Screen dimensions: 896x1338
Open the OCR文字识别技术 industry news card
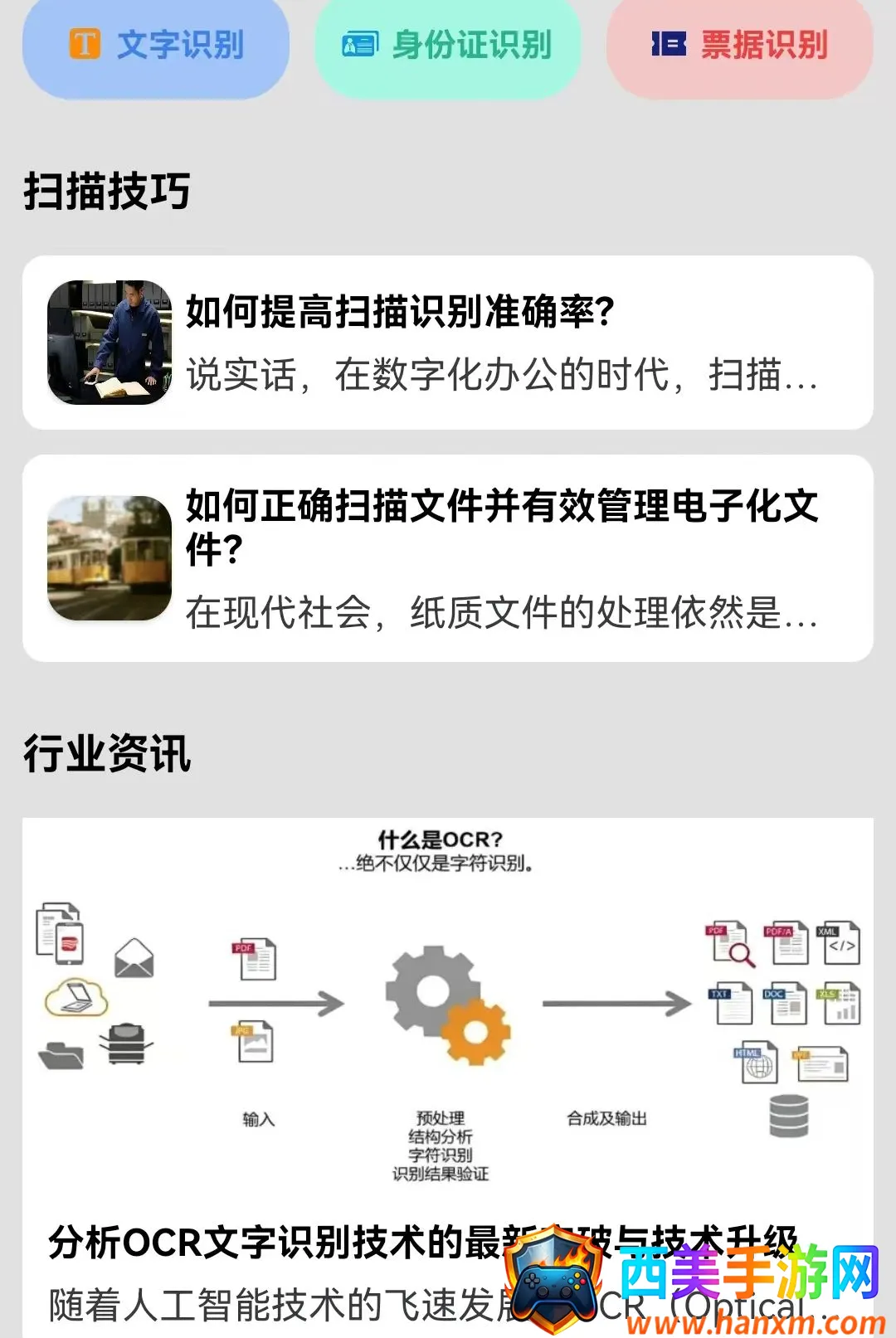coord(448,1078)
